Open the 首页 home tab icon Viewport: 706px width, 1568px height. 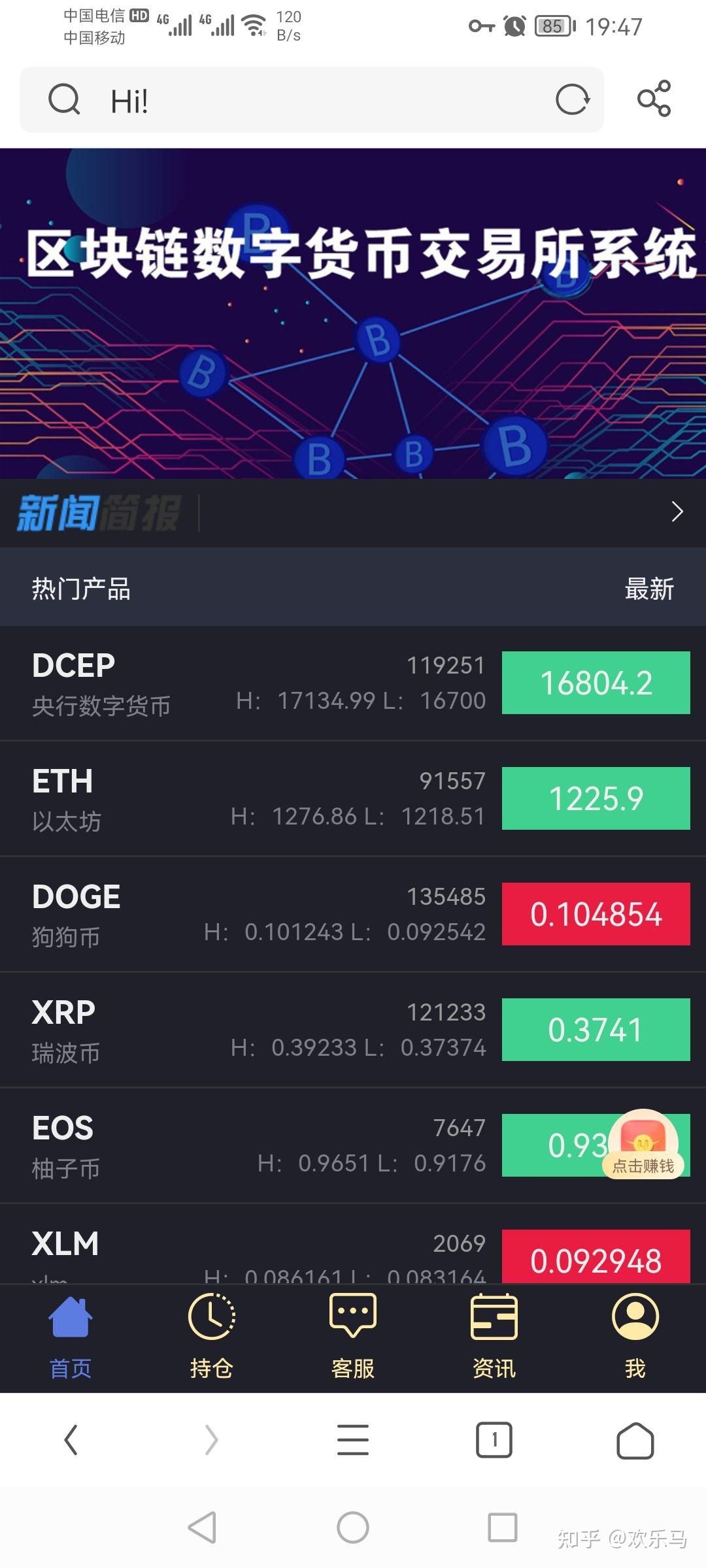point(70,1318)
